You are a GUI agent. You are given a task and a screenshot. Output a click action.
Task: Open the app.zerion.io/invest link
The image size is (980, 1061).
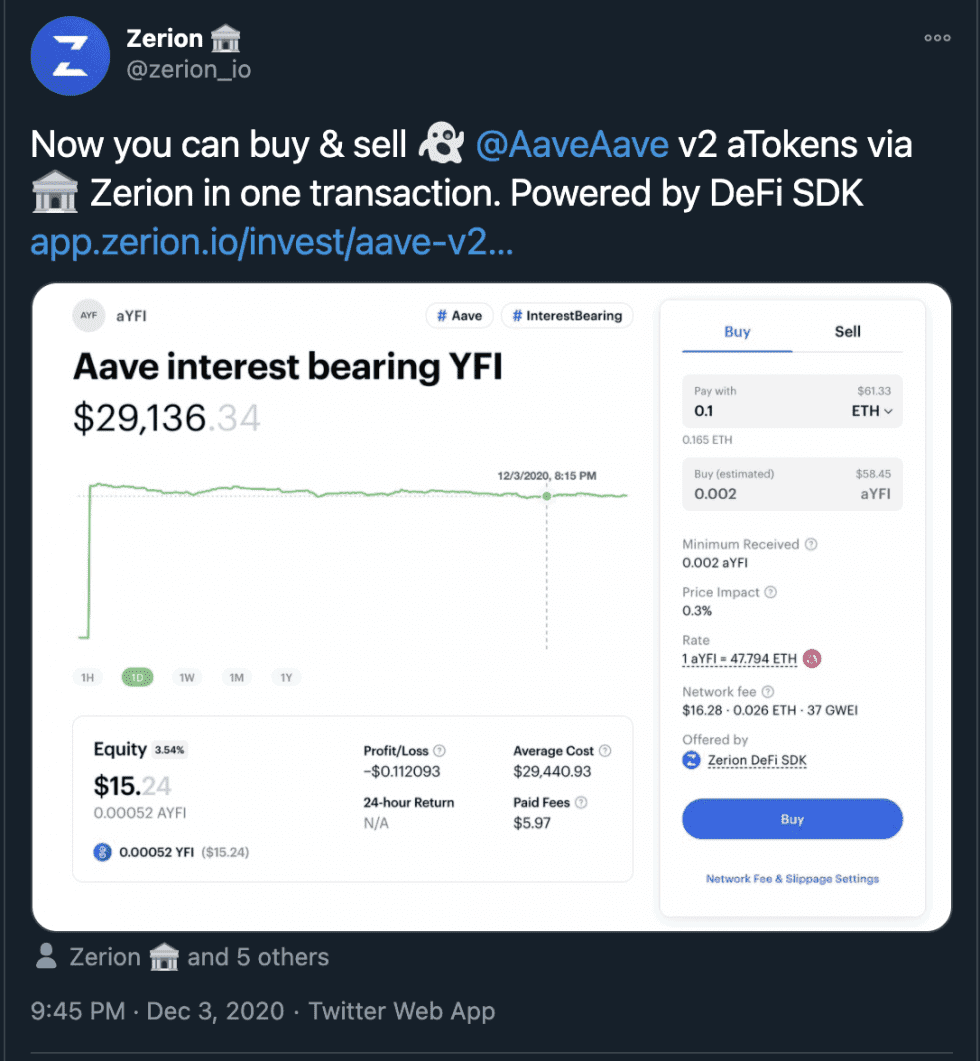[x=272, y=242]
